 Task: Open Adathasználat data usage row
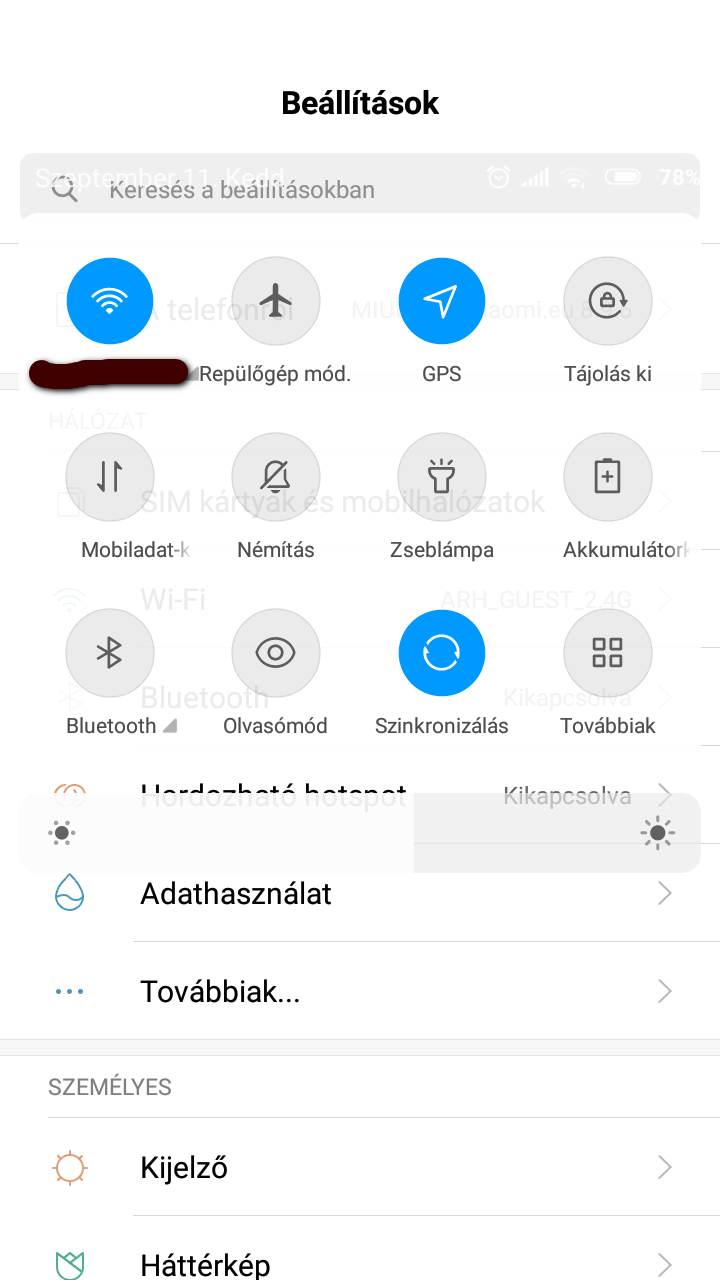360,893
